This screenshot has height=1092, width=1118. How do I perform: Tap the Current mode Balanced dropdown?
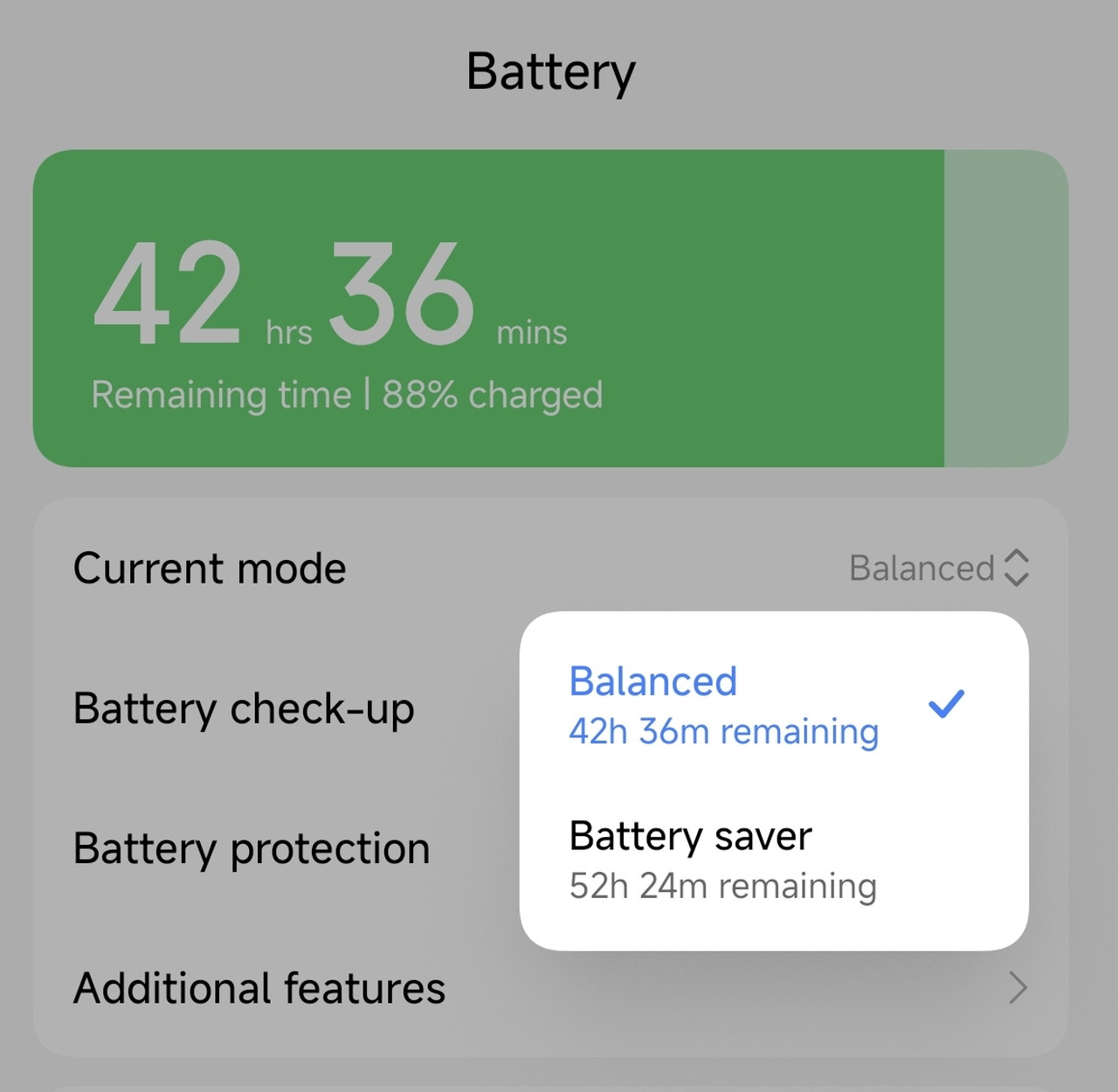(938, 569)
